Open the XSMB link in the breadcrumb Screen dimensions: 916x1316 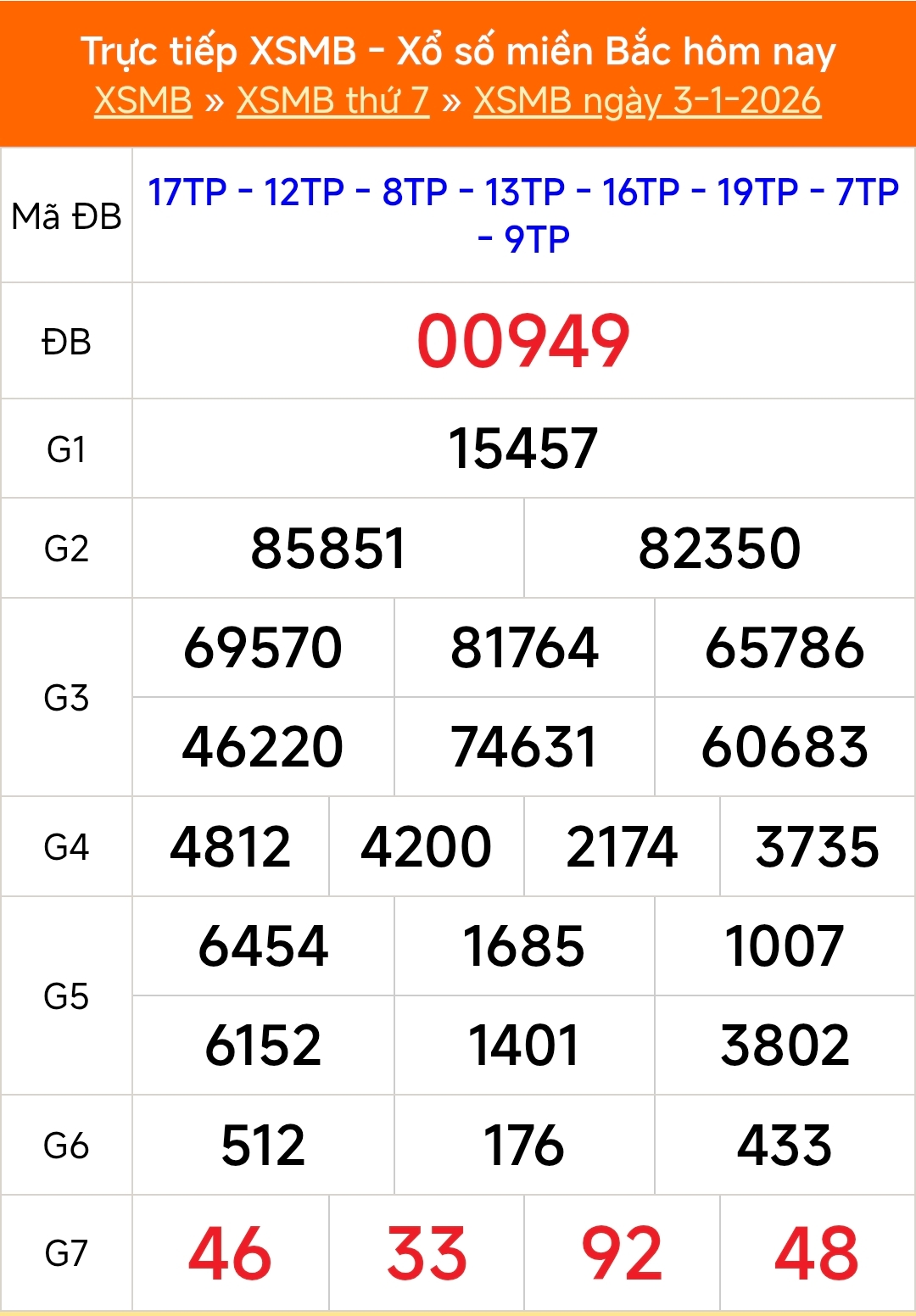pos(142,101)
